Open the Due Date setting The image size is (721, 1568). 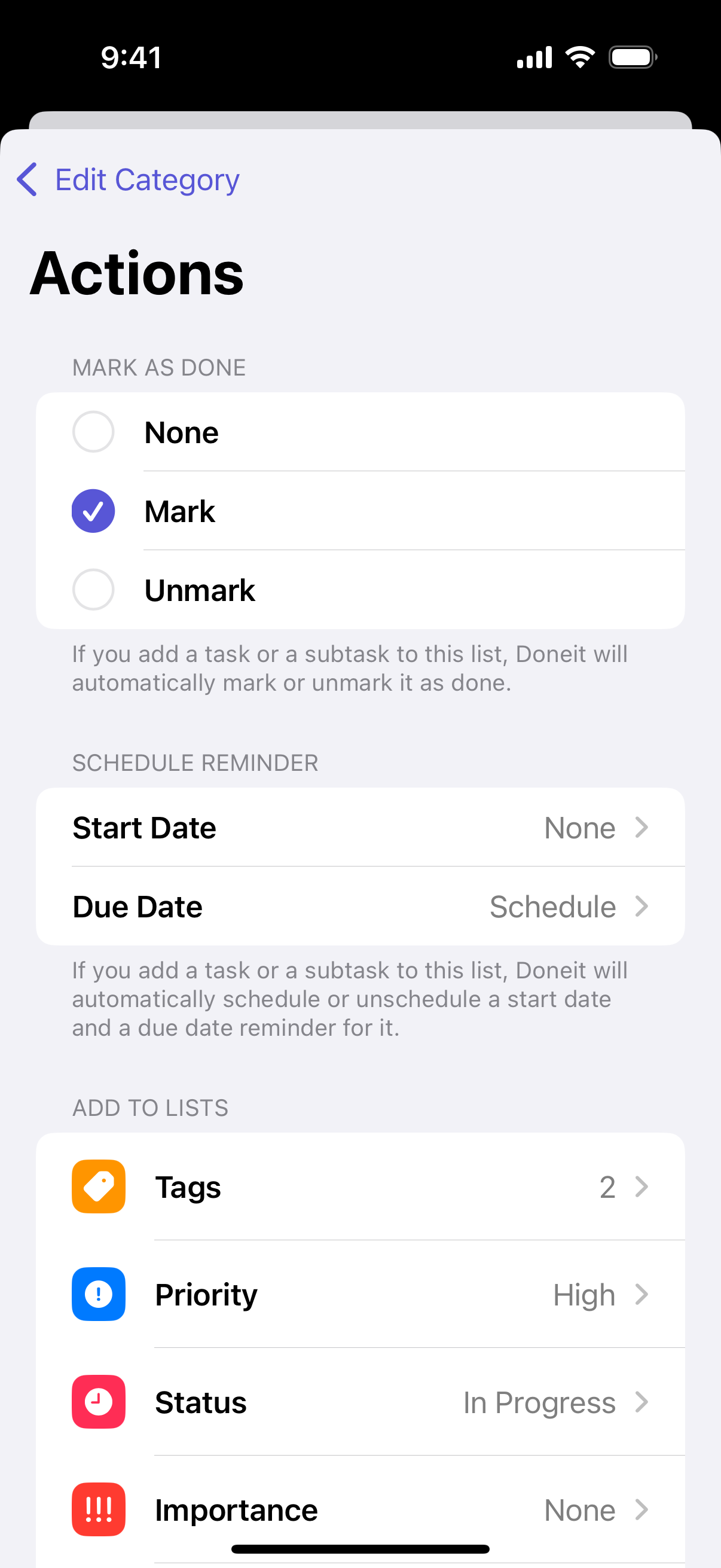coord(360,907)
